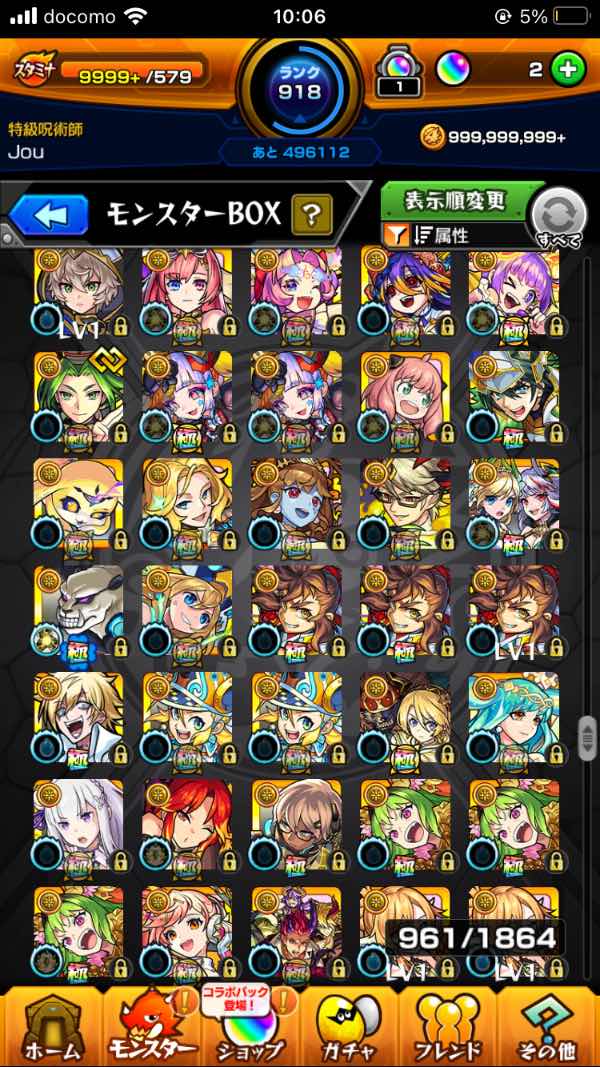600x1067 pixels.
Task: Go to the ホーム tab
Action: tap(52, 1027)
